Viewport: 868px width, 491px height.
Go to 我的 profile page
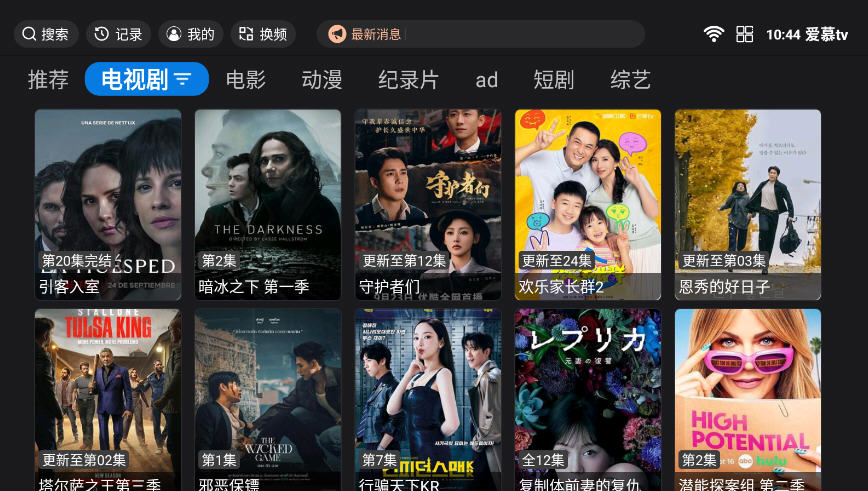pyautogui.click(x=190, y=34)
